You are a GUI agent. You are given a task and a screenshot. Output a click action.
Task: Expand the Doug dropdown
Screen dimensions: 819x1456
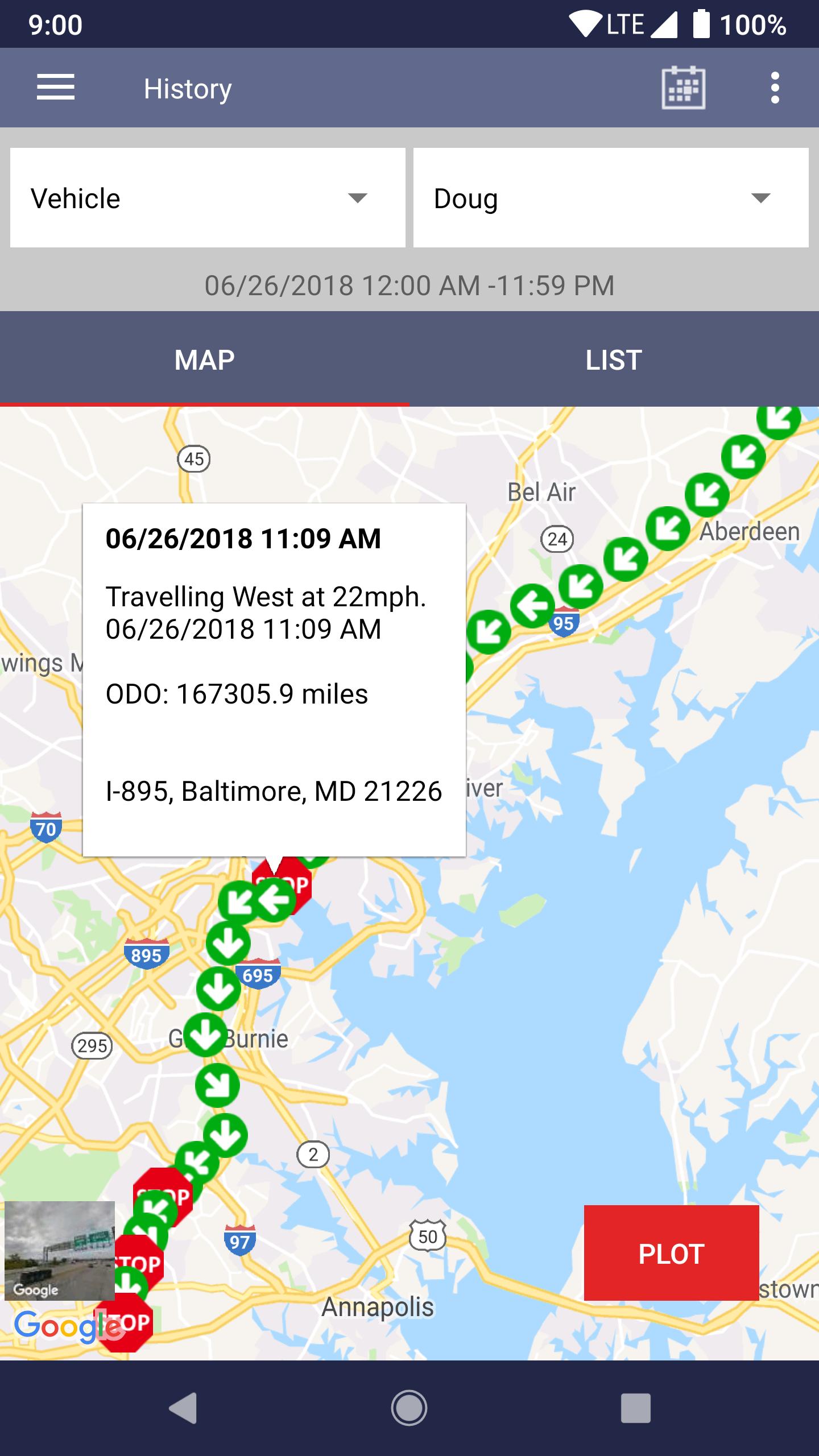(x=611, y=198)
